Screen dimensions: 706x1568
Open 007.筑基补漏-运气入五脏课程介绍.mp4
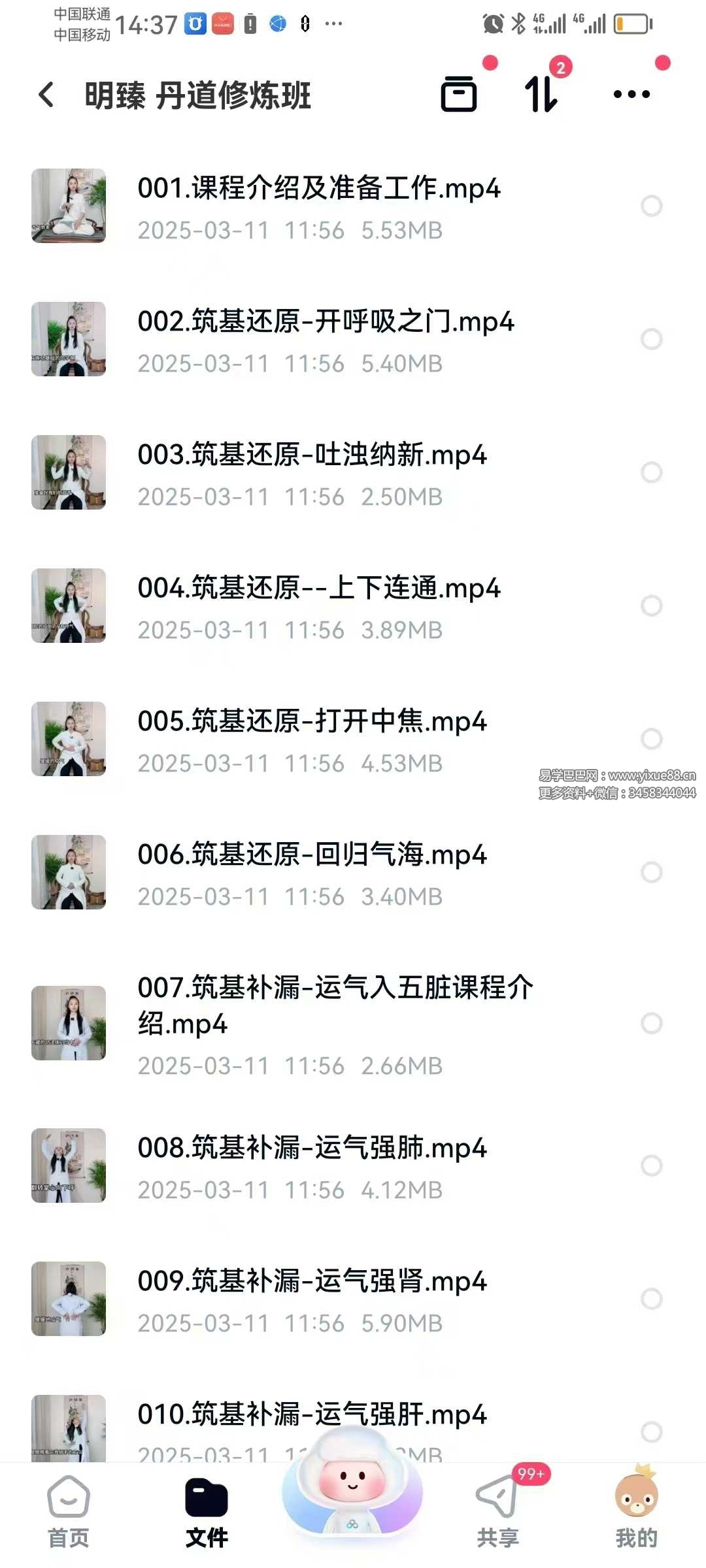coord(335,1005)
